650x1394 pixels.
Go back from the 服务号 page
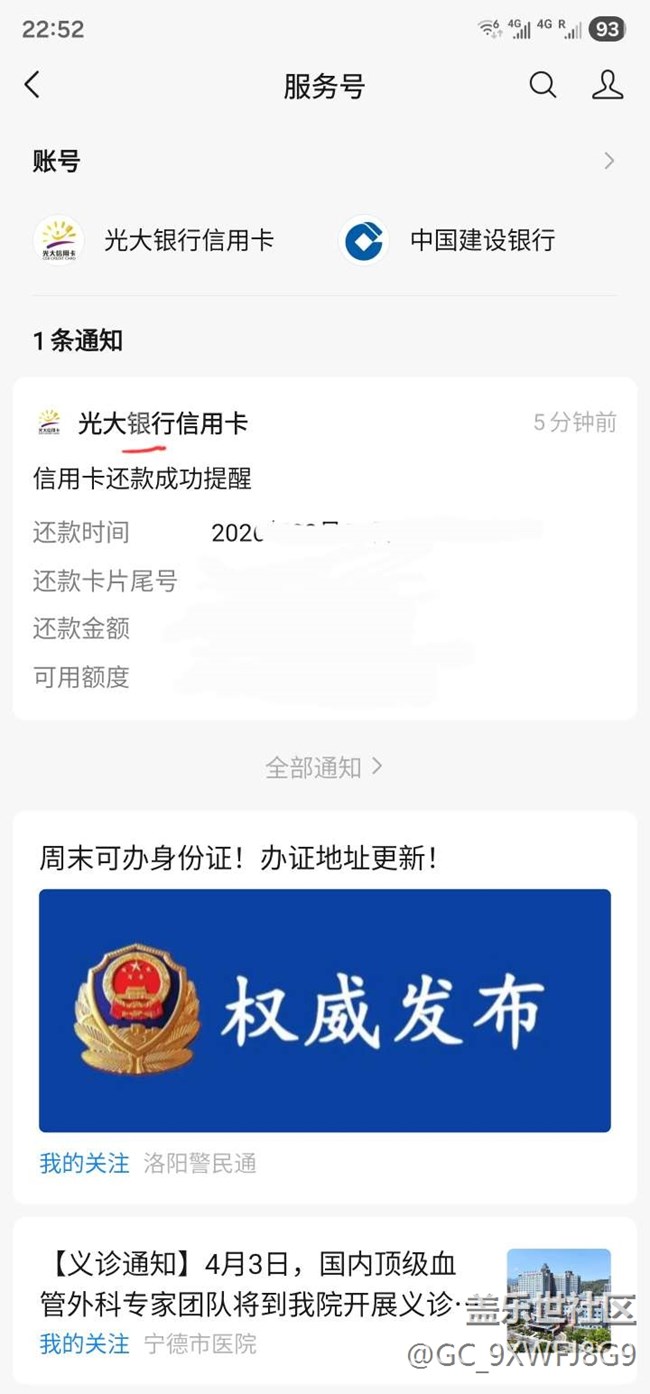(x=32, y=85)
